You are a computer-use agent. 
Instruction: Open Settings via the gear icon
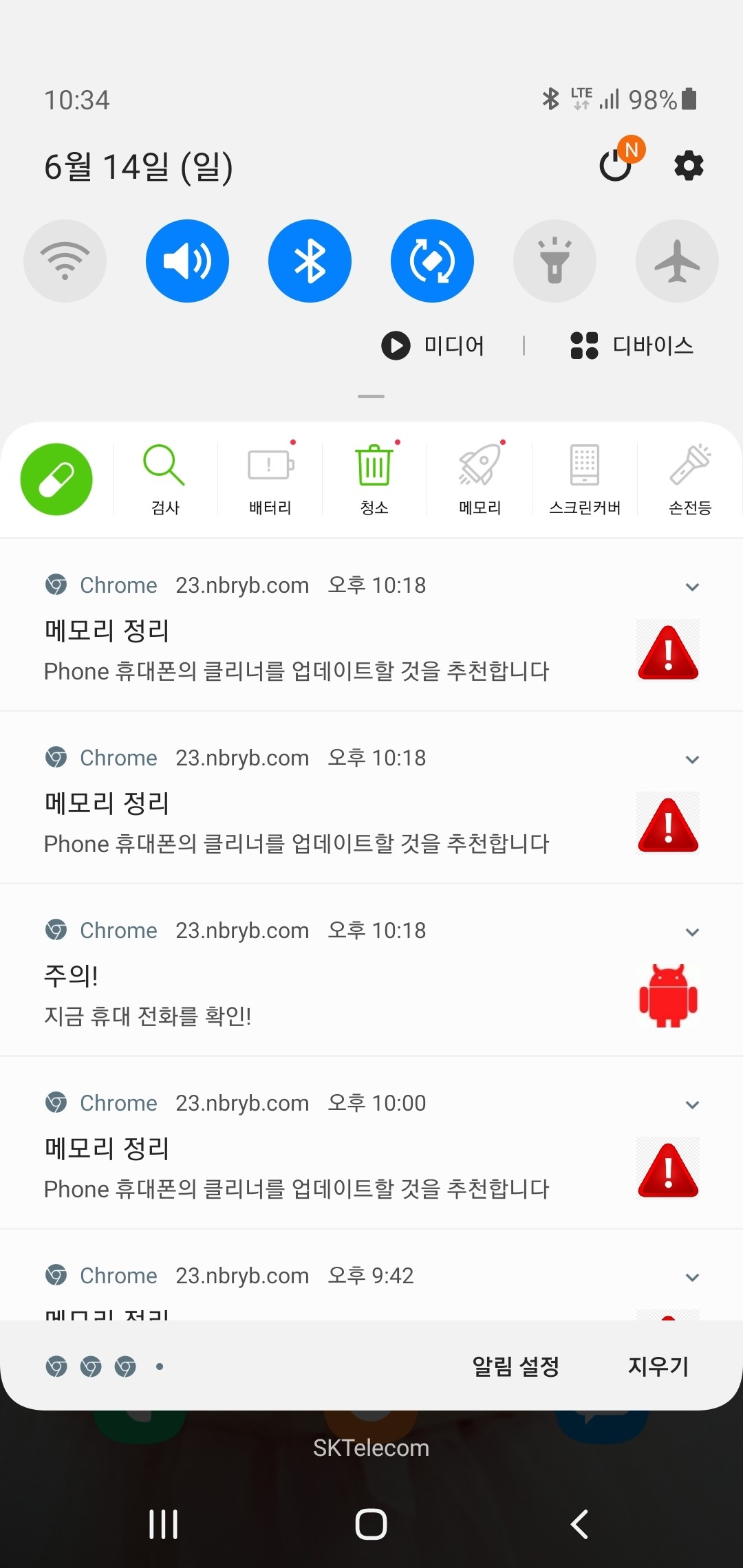(x=687, y=165)
